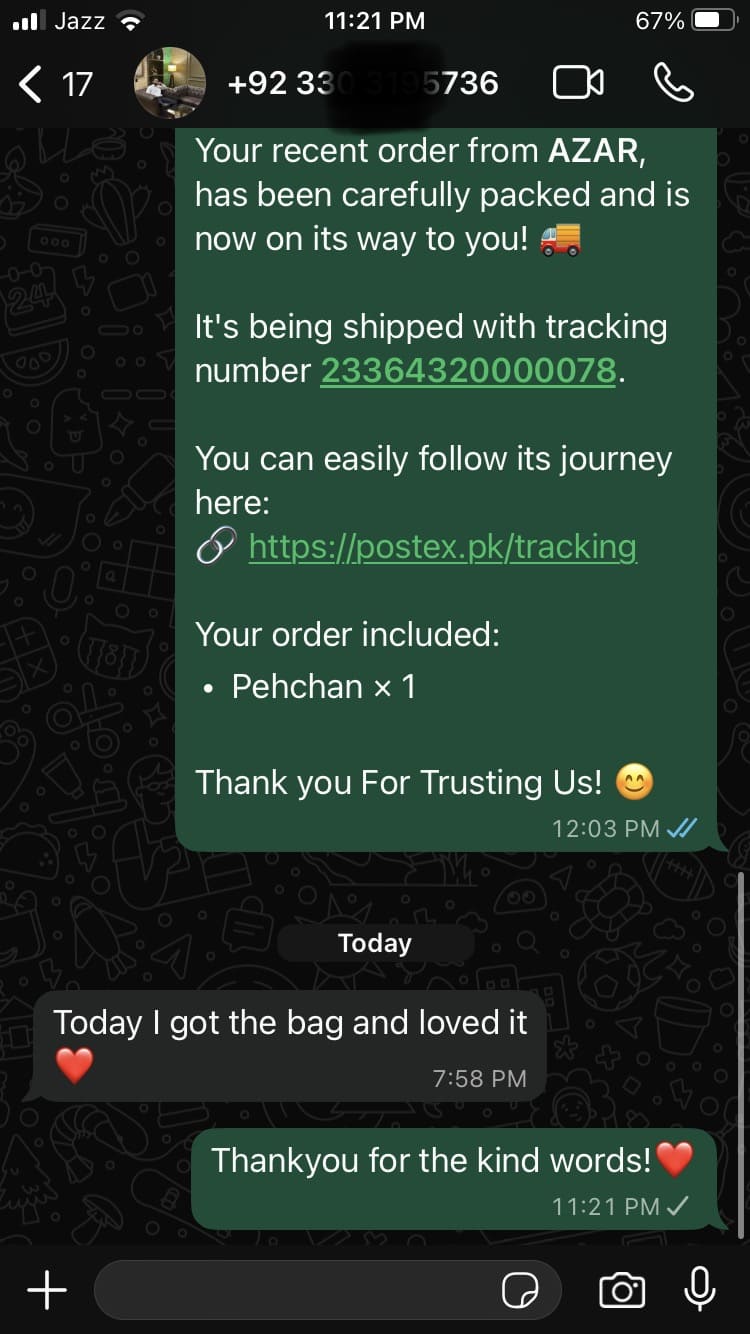Start a voice call with this contact
The image size is (750, 1334).
pyautogui.click(x=673, y=83)
